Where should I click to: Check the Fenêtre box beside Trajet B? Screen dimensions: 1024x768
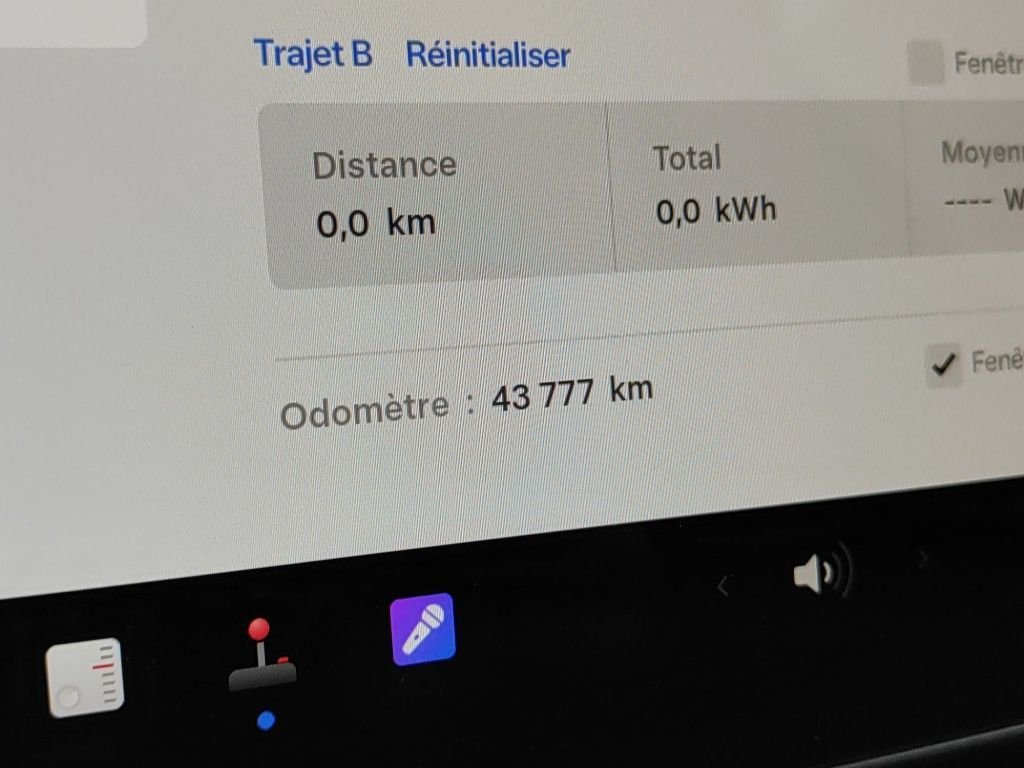click(x=925, y=64)
